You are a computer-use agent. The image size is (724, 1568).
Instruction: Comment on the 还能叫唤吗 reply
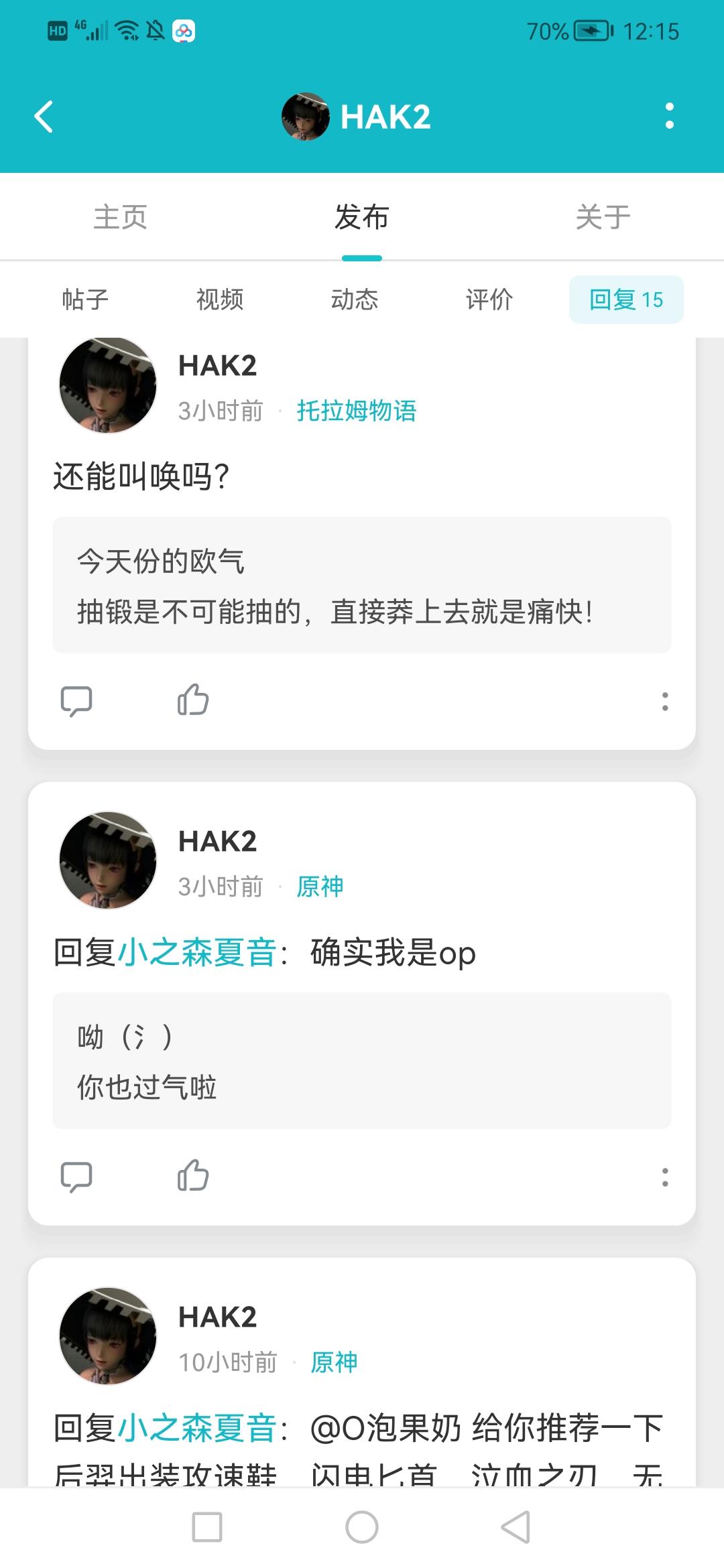click(x=76, y=702)
